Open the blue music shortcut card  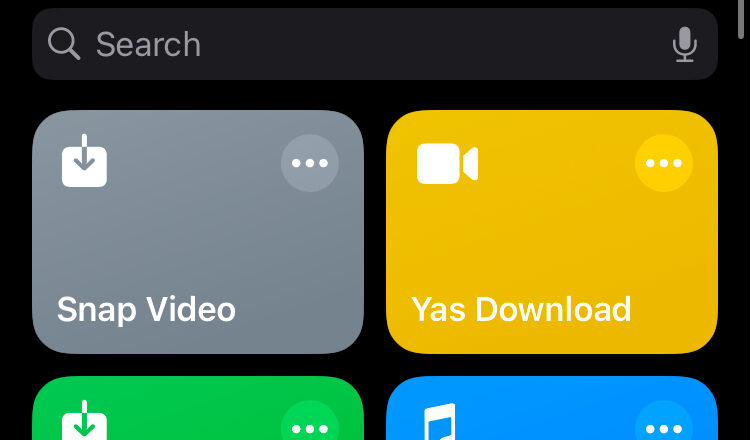coord(530,412)
